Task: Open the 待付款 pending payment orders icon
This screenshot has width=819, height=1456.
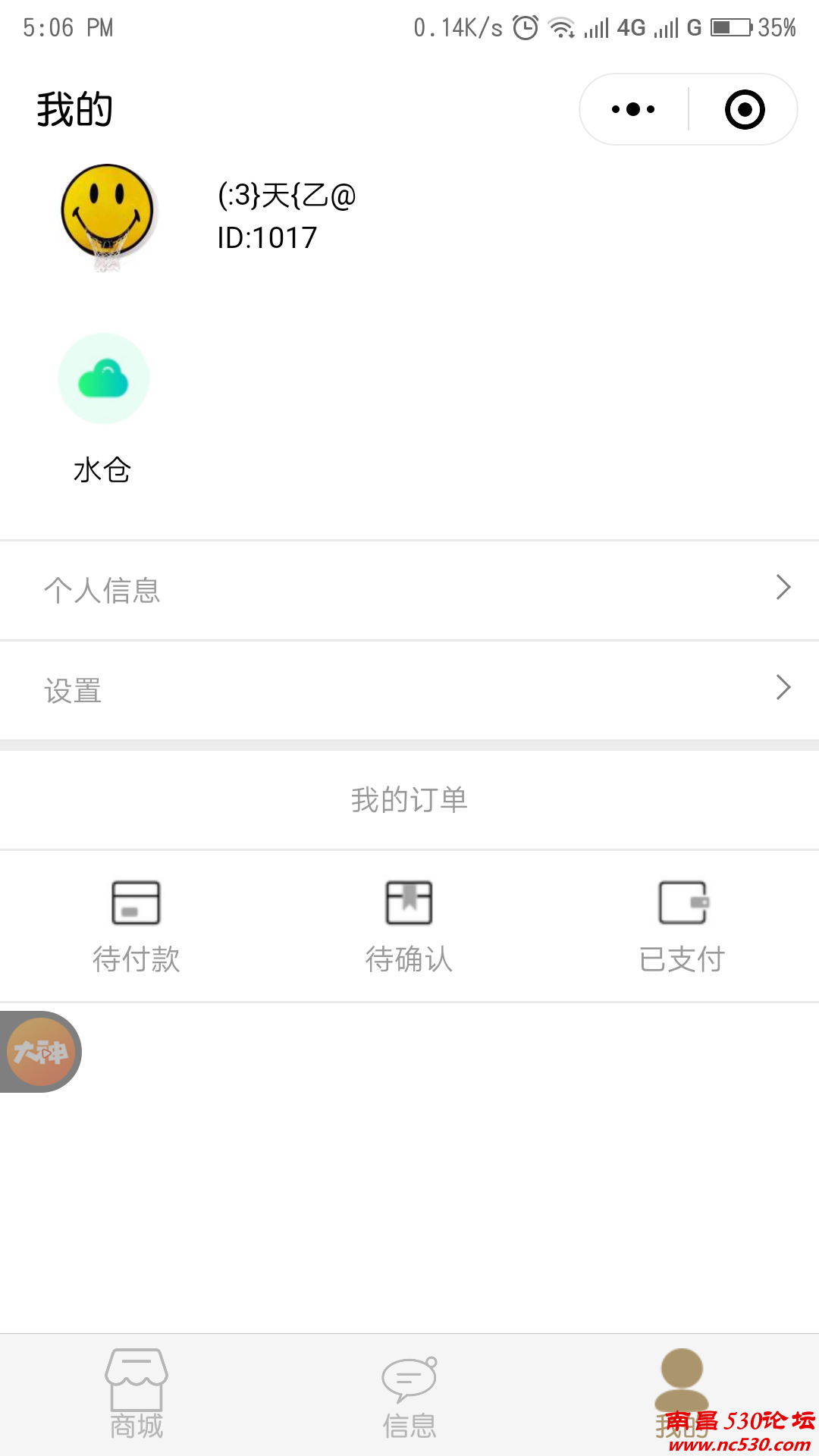Action: 136,902
